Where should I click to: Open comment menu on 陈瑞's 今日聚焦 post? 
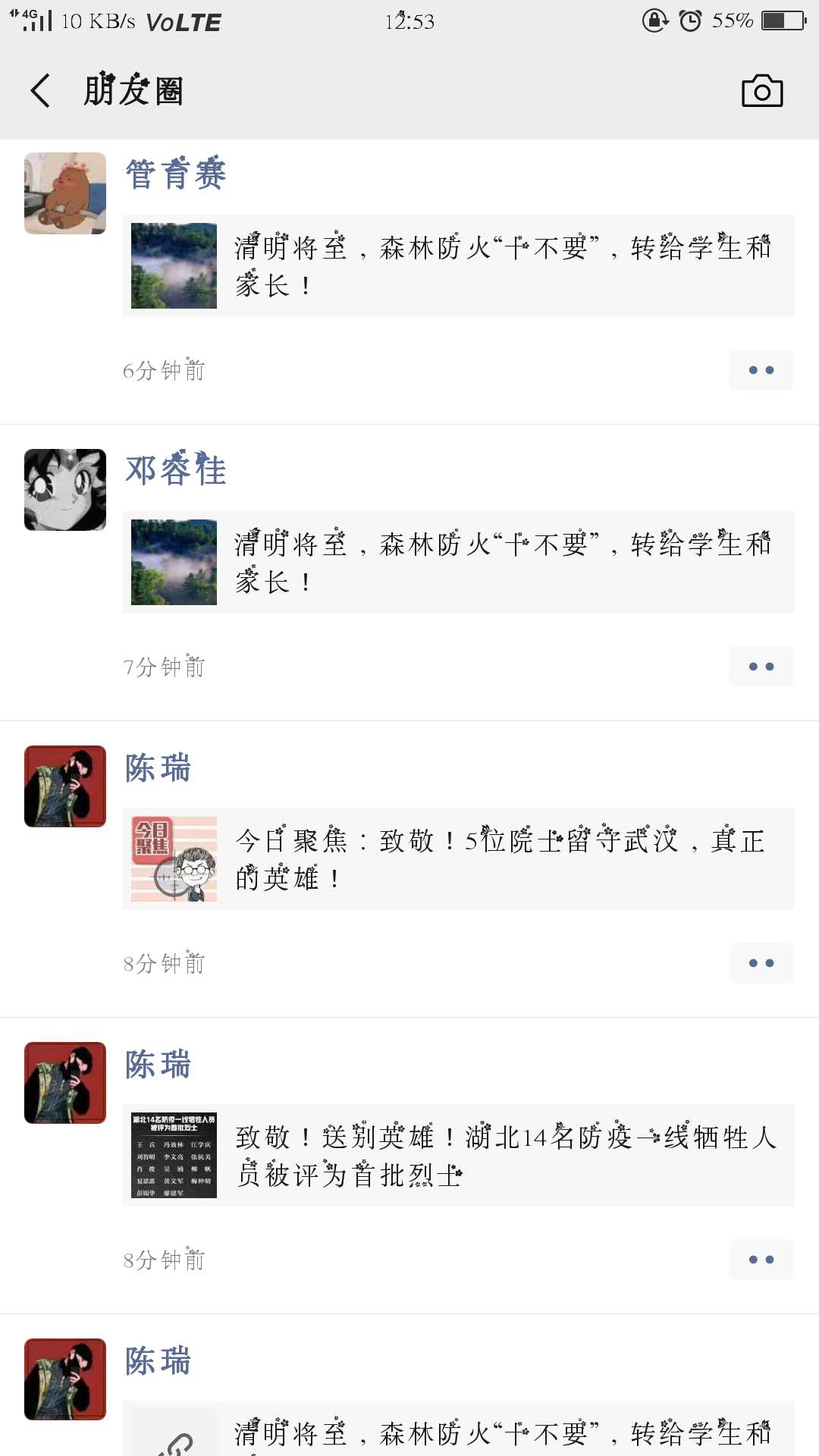tap(761, 963)
